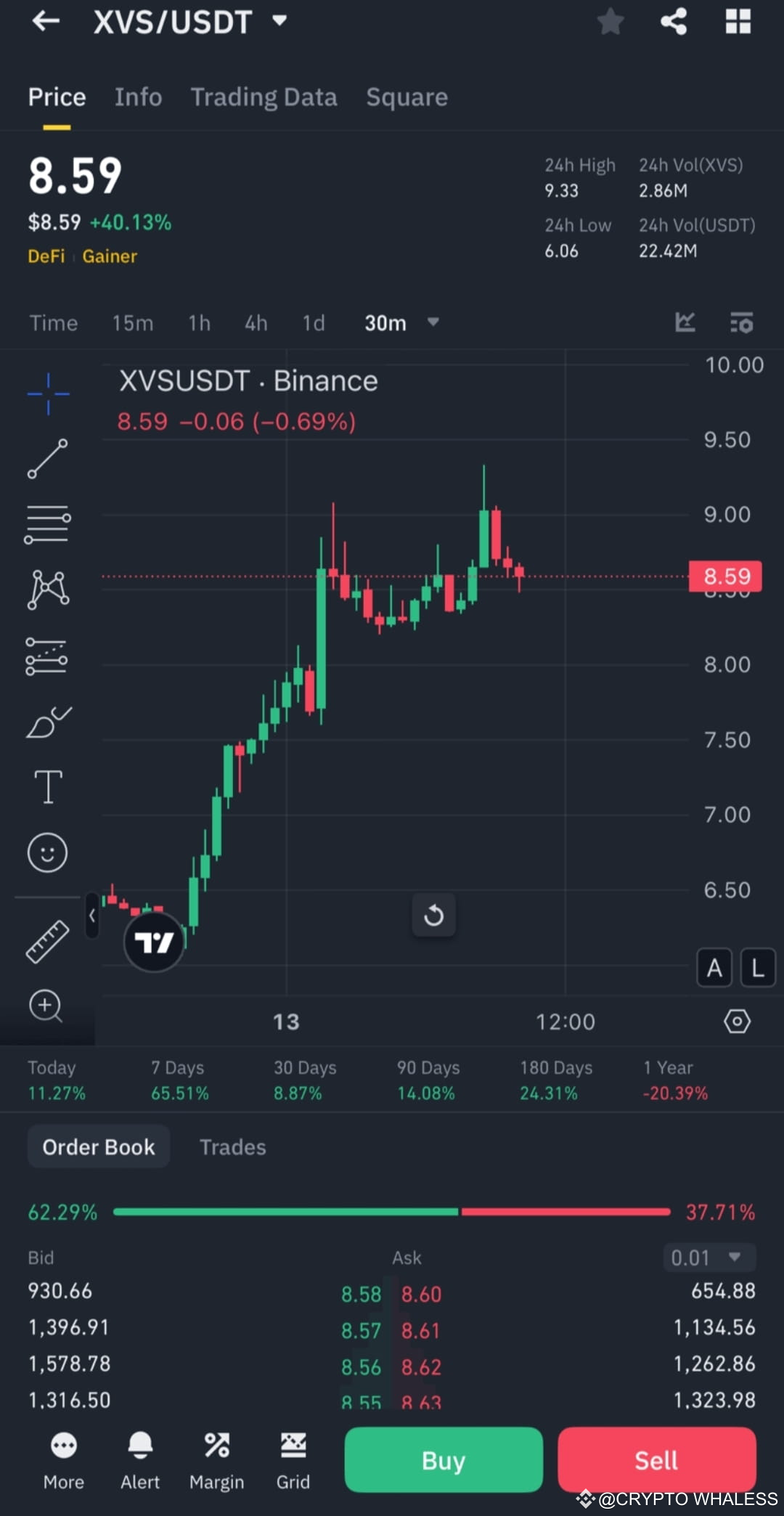The height and width of the screenshot is (1516, 784).
Task: Switch to the Trading Data tab
Action: click(x=264, y=97)
